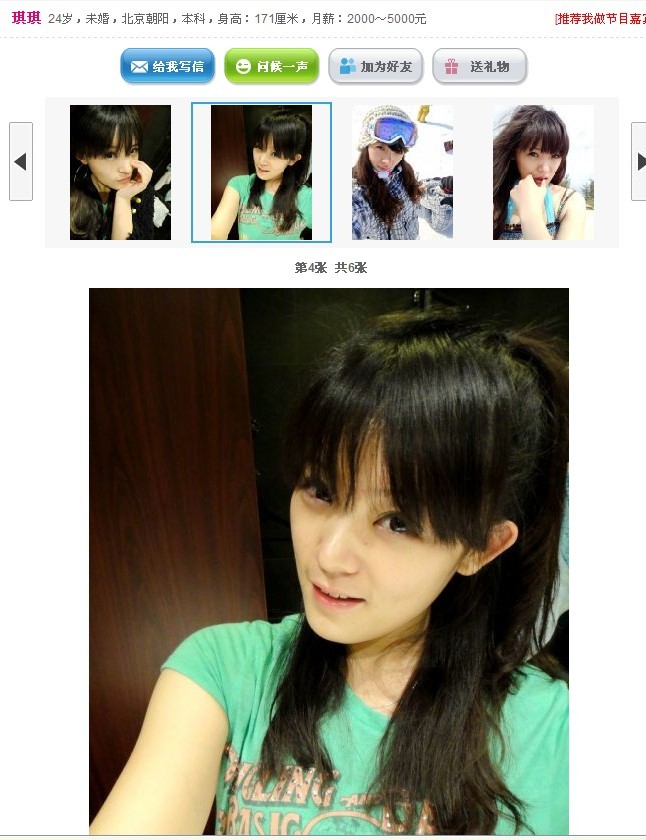Select the highlighted green shirt thumbnail
This screenshot has height=840, width=646.
pyautogui.click(x=261, y=172)
